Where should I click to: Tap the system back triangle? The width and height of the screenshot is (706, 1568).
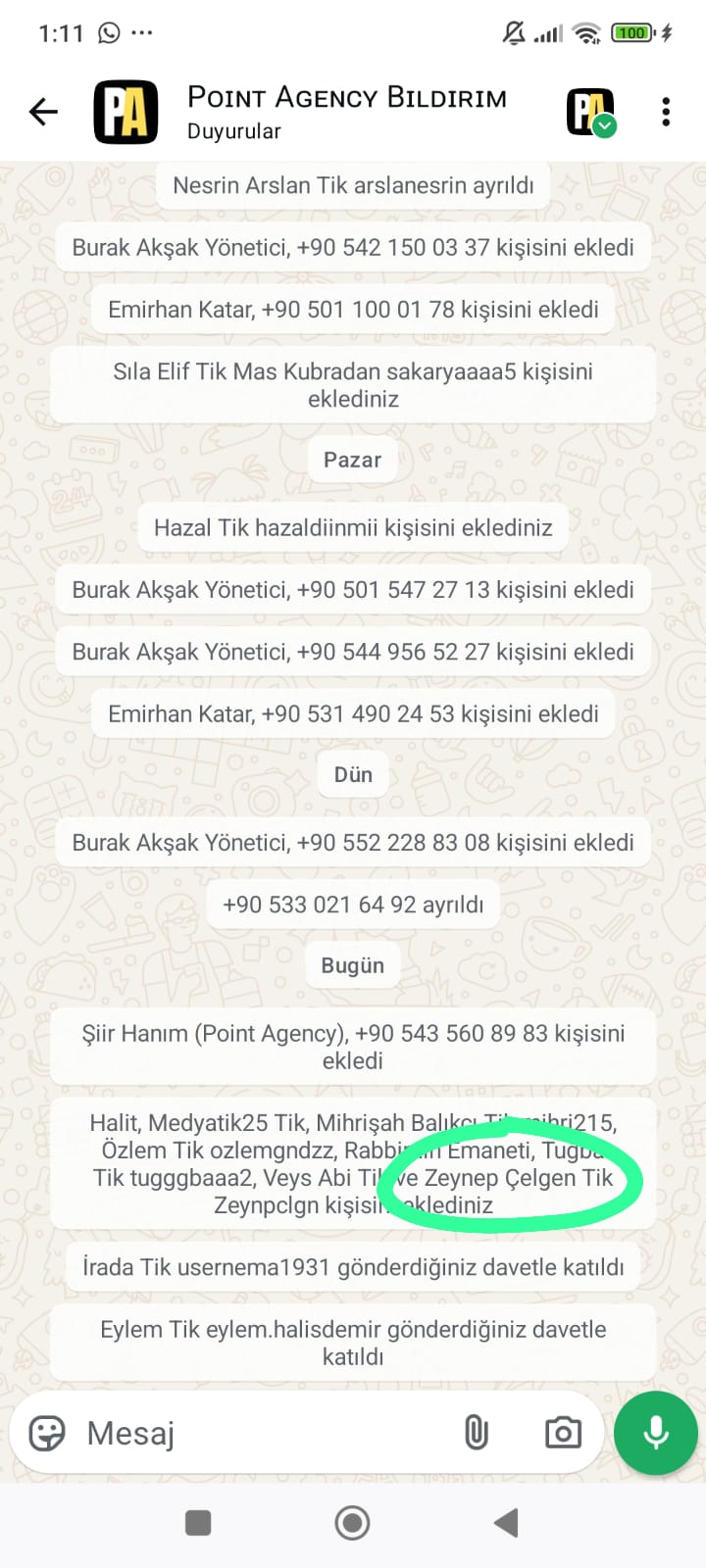click(506, 1522)
